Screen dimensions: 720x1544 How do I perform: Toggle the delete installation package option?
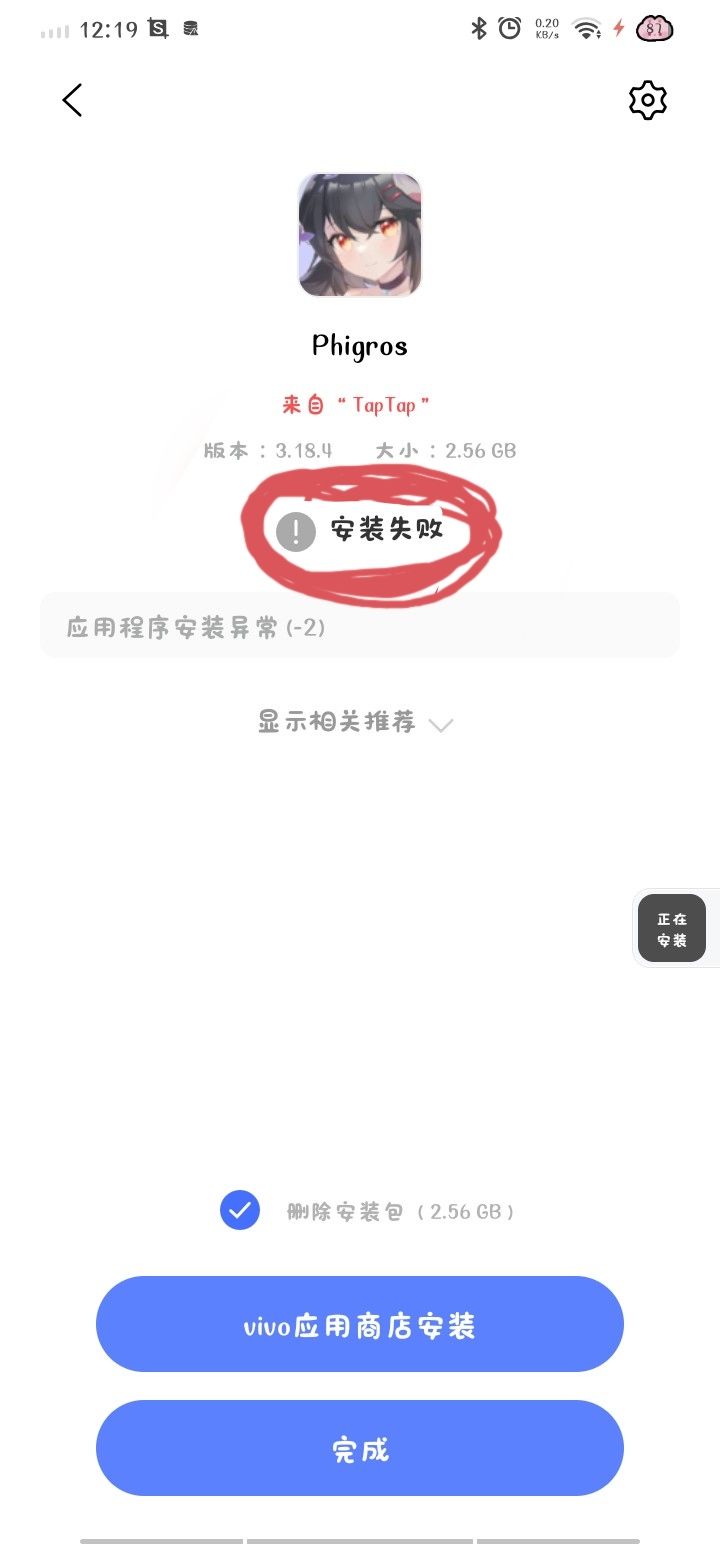point(239,1211)
